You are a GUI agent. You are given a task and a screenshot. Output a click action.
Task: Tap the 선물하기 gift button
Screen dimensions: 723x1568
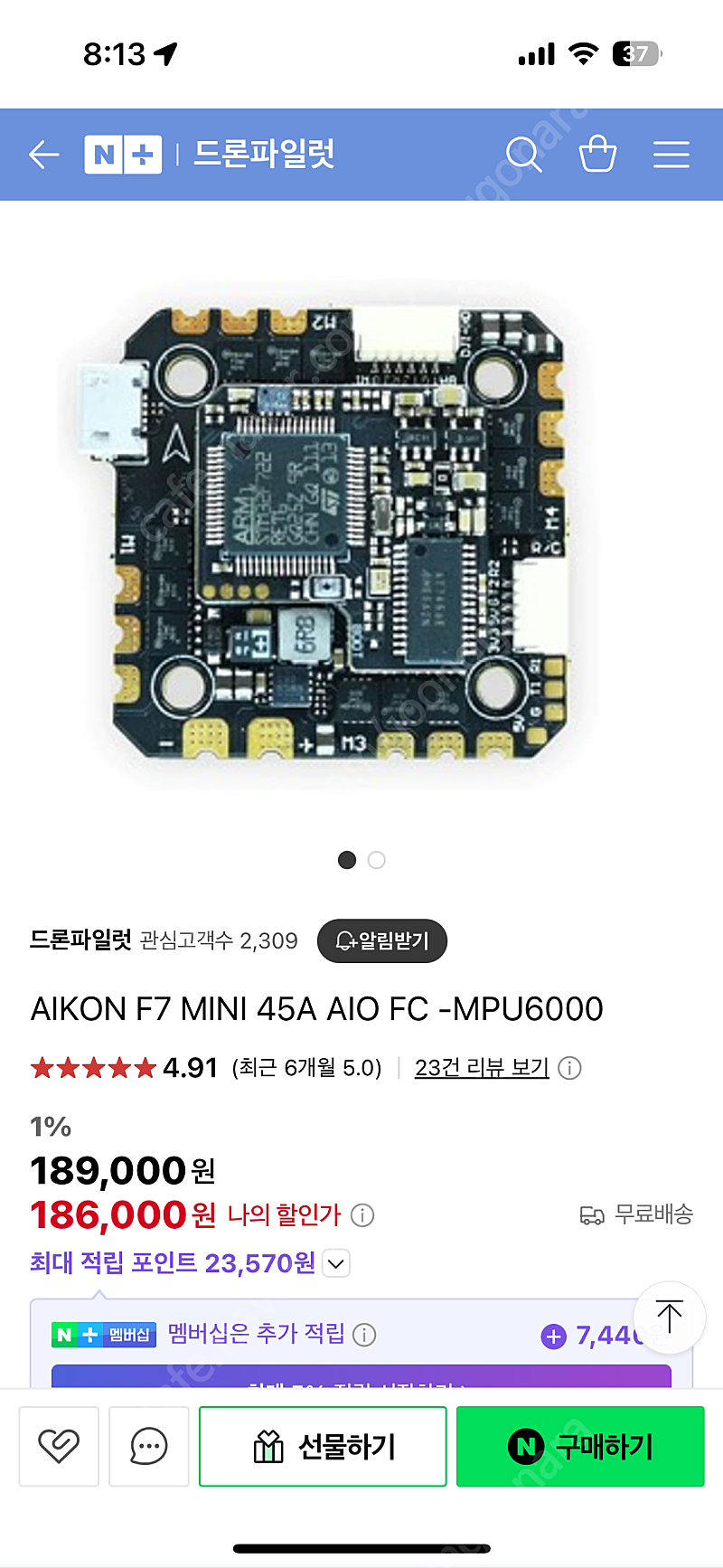[323, 1446]
